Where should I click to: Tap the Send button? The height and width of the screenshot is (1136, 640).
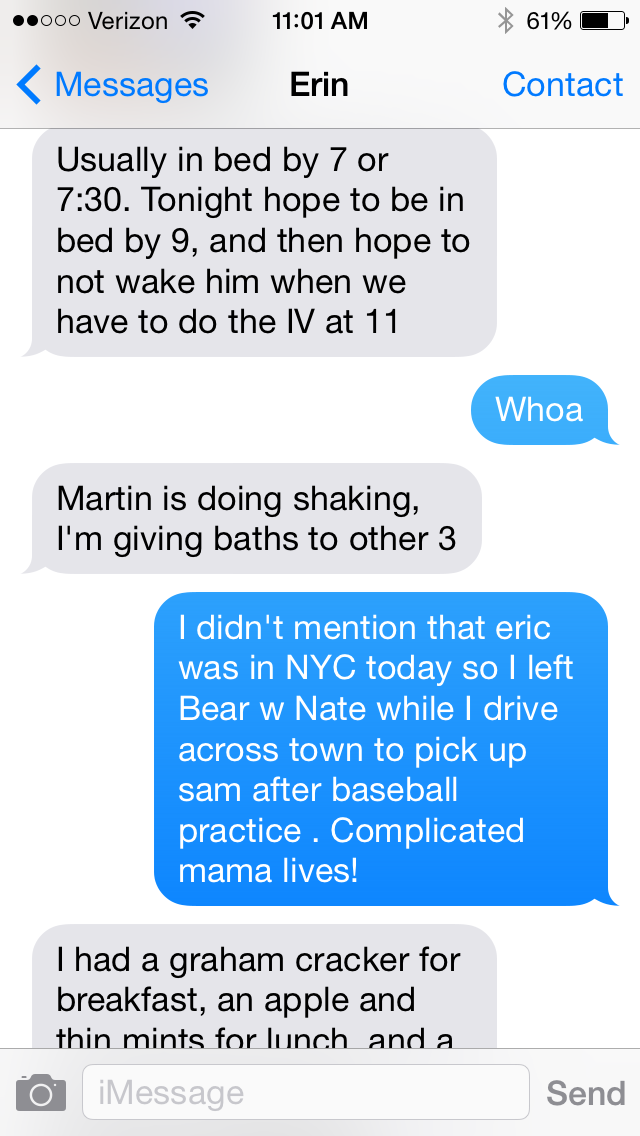(585, 1092)
